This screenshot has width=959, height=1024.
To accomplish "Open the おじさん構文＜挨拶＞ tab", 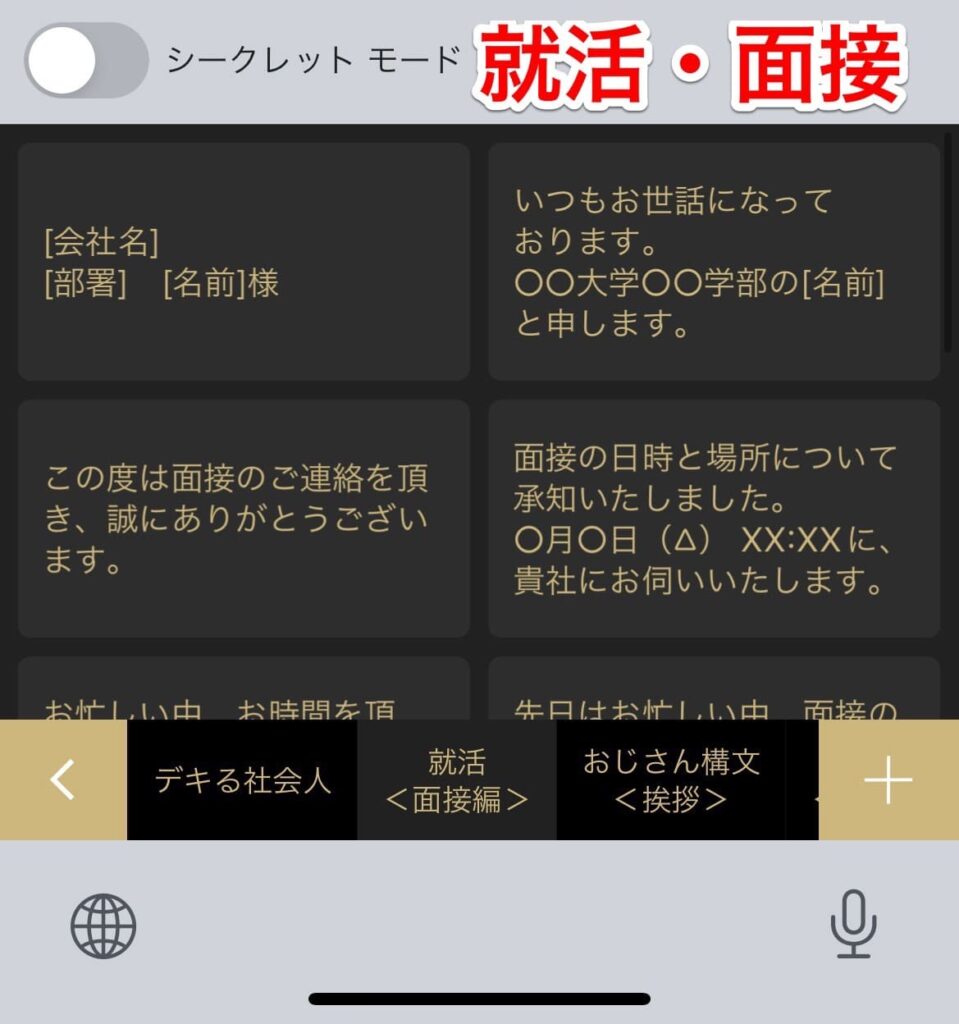I will point(671,780).
